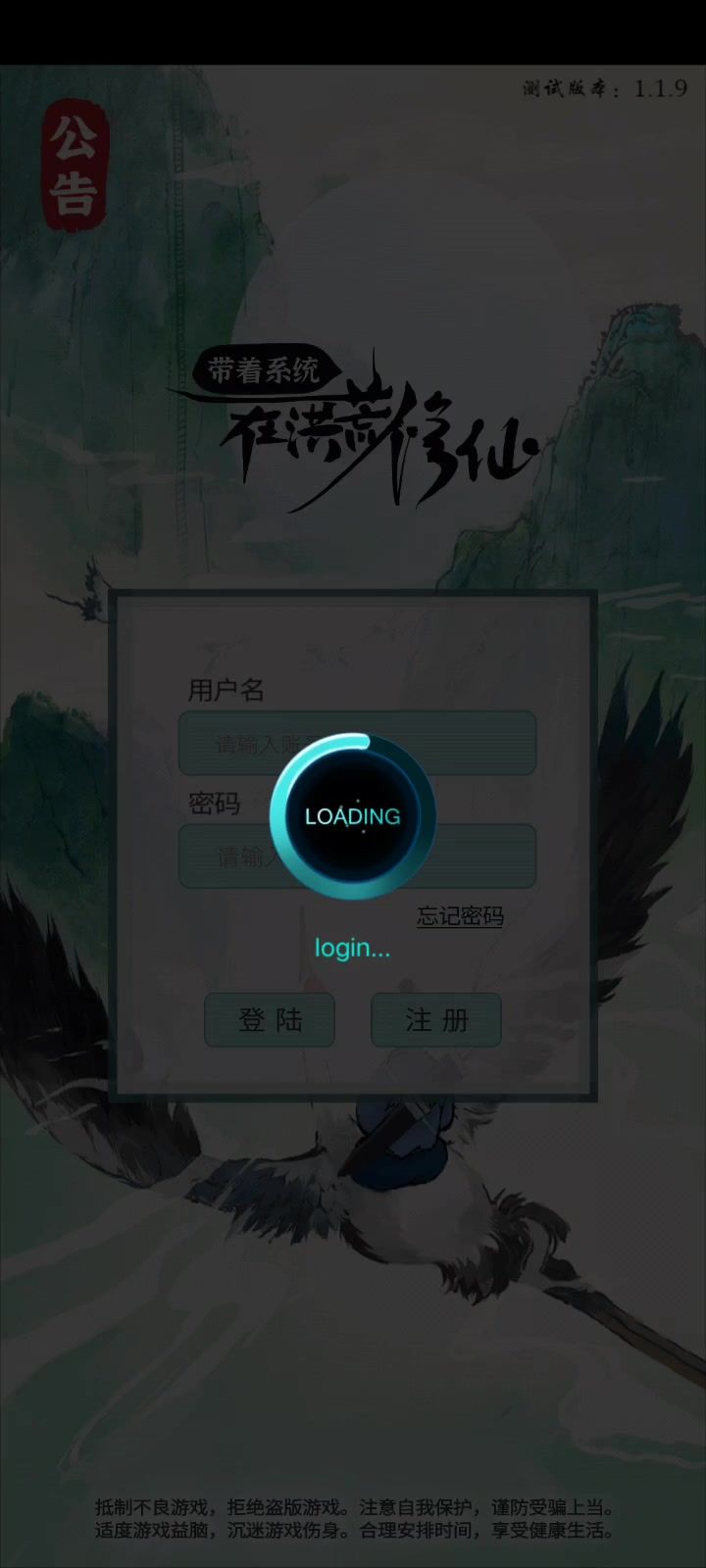Tap the 登陆 login button
The width and height of the screenshot is (706, 1568).
(270, 1020)
